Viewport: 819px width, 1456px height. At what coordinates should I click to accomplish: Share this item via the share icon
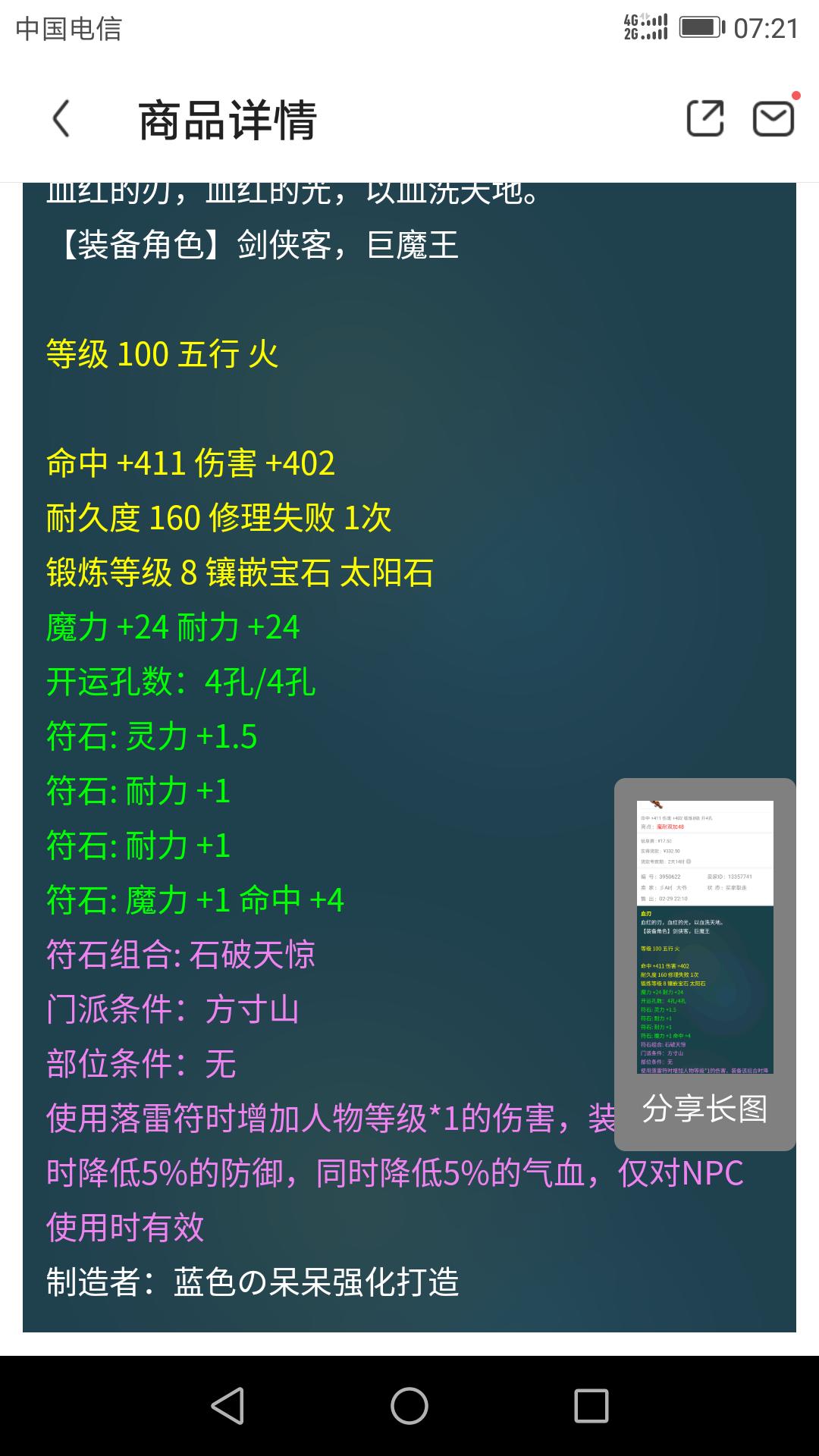(704, 119)
